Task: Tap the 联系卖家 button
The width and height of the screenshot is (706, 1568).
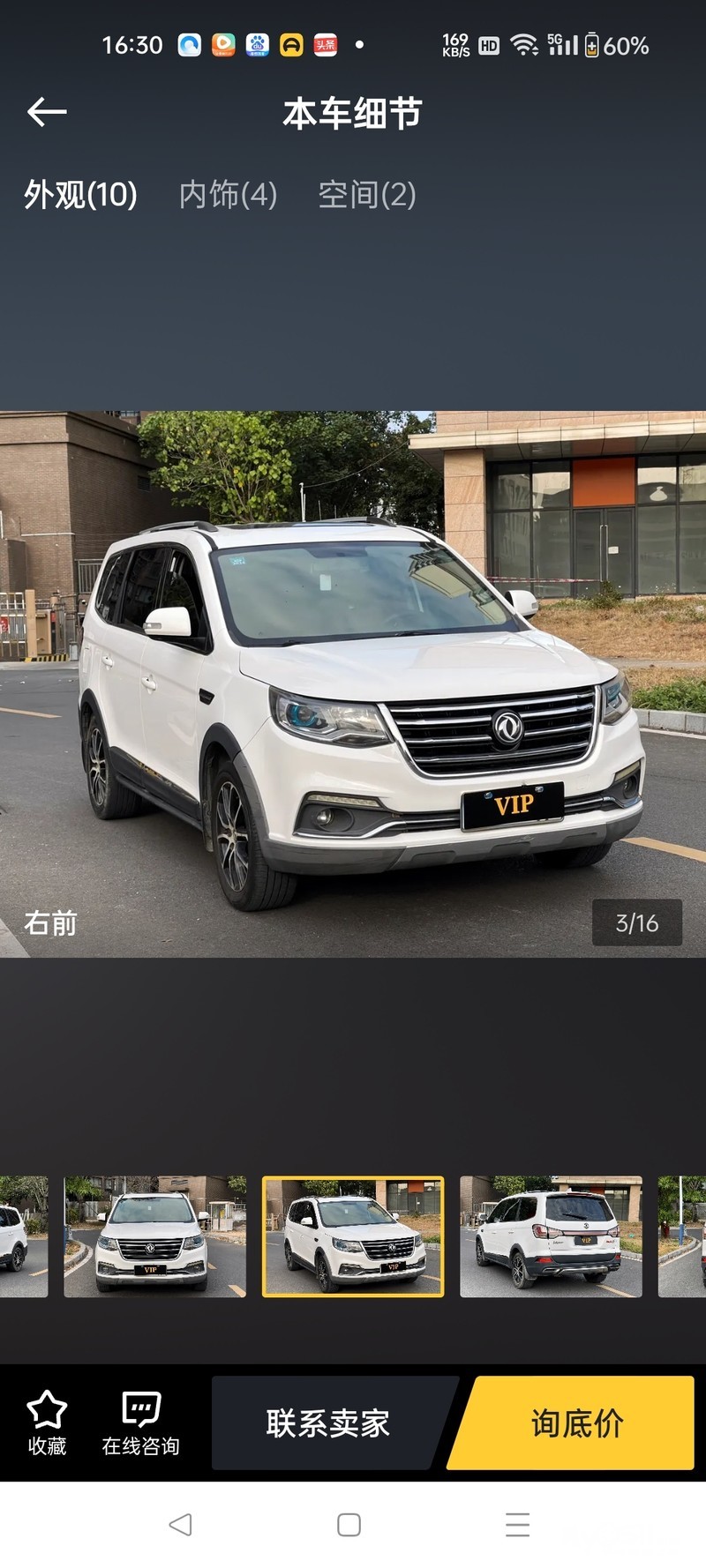Action: [328, 1423]
